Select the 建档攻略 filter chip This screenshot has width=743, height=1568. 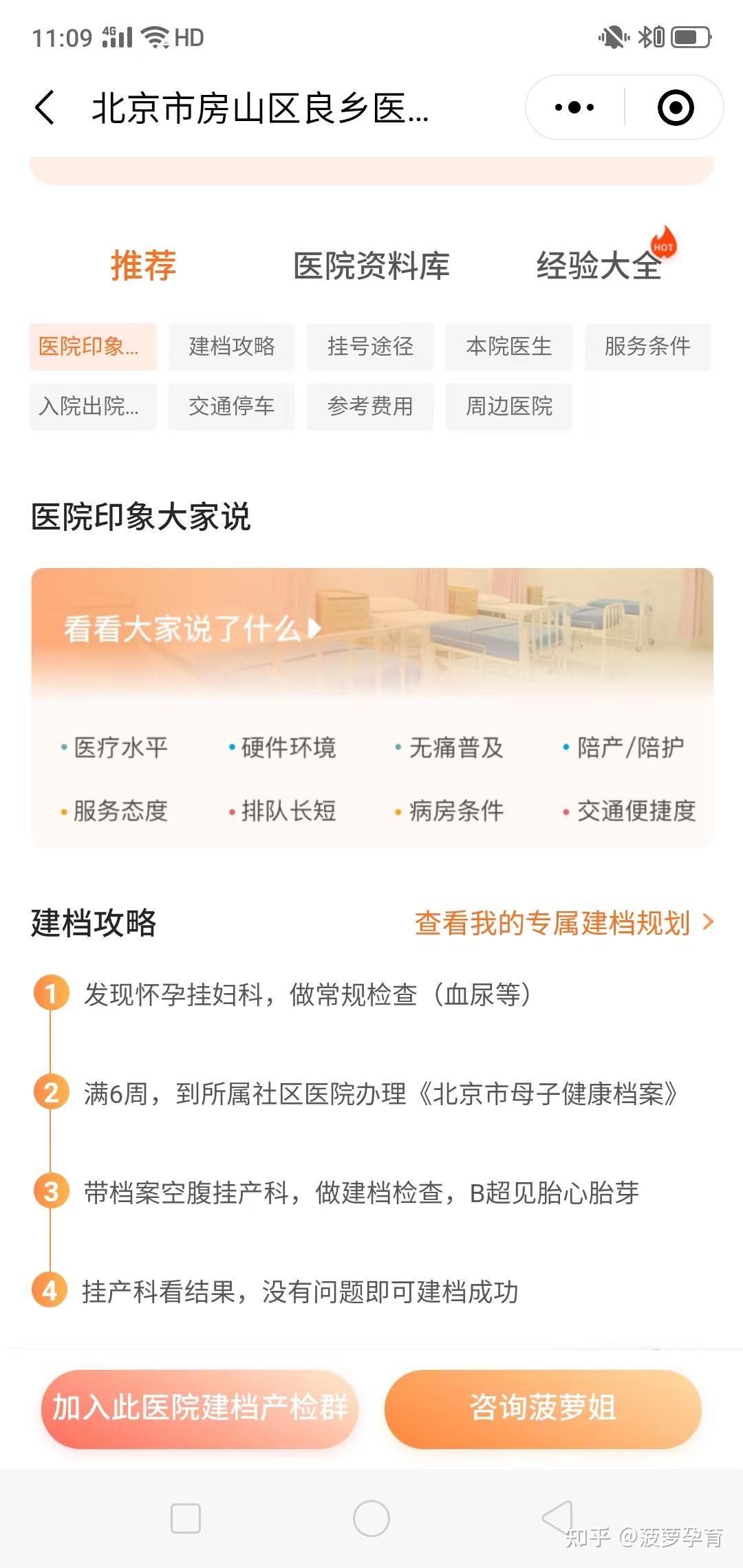click(232, 347)
